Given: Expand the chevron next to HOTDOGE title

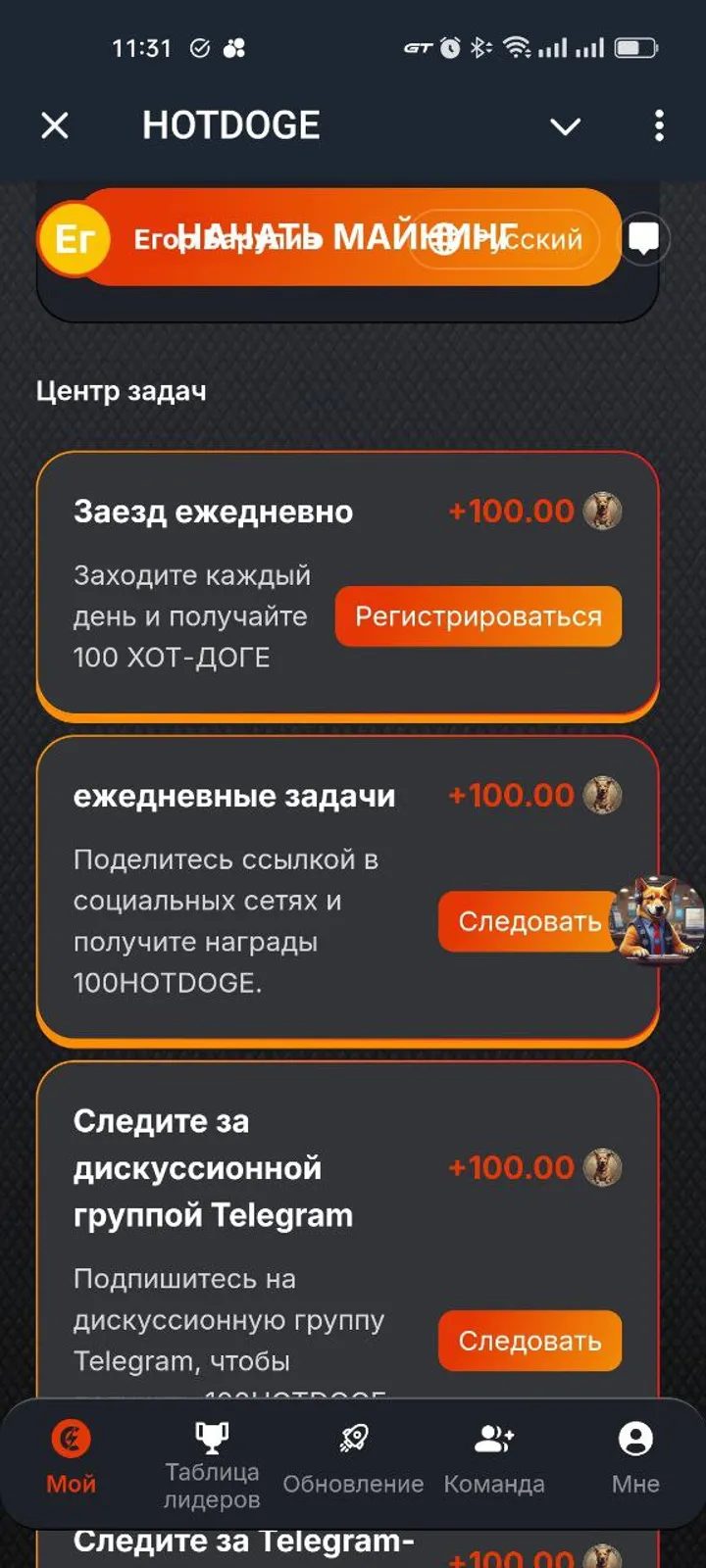Looking at the screenshot, I should point(566,125).
